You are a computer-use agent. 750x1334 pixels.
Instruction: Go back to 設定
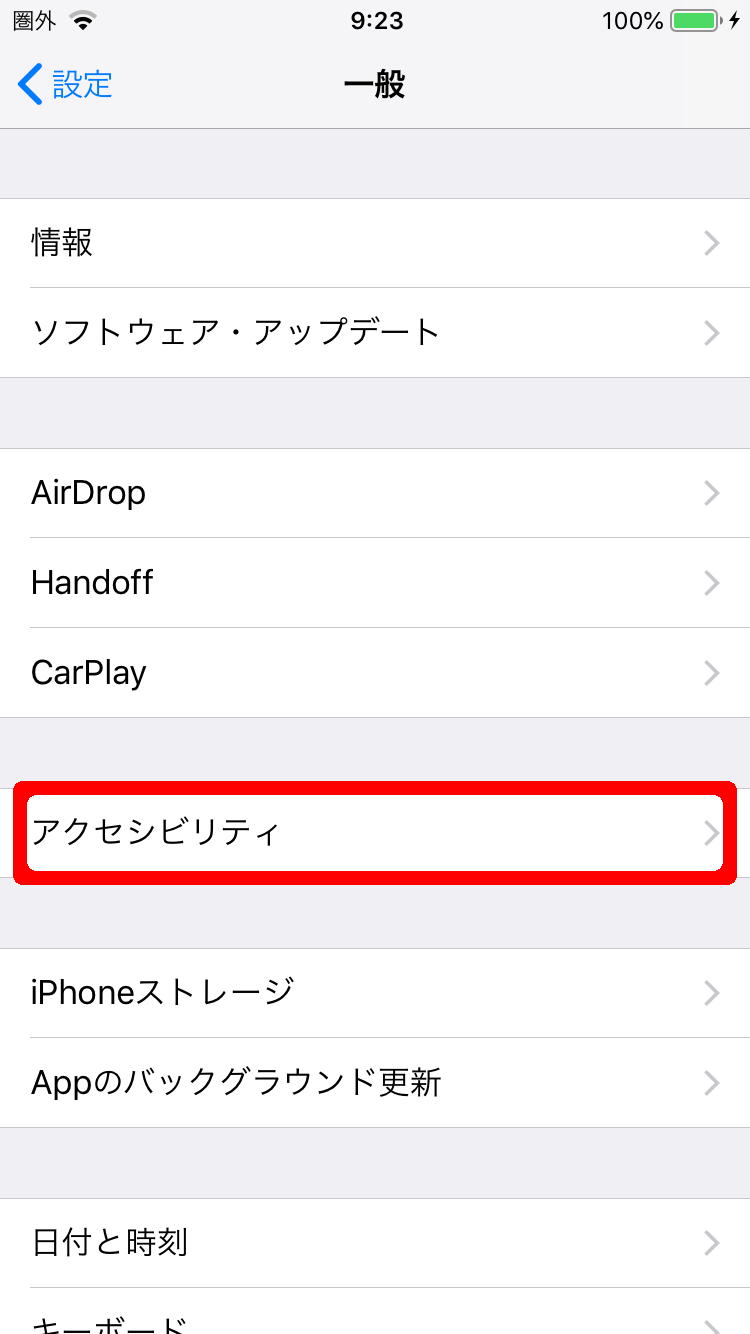pyautogui.click(x=66, y=85)
